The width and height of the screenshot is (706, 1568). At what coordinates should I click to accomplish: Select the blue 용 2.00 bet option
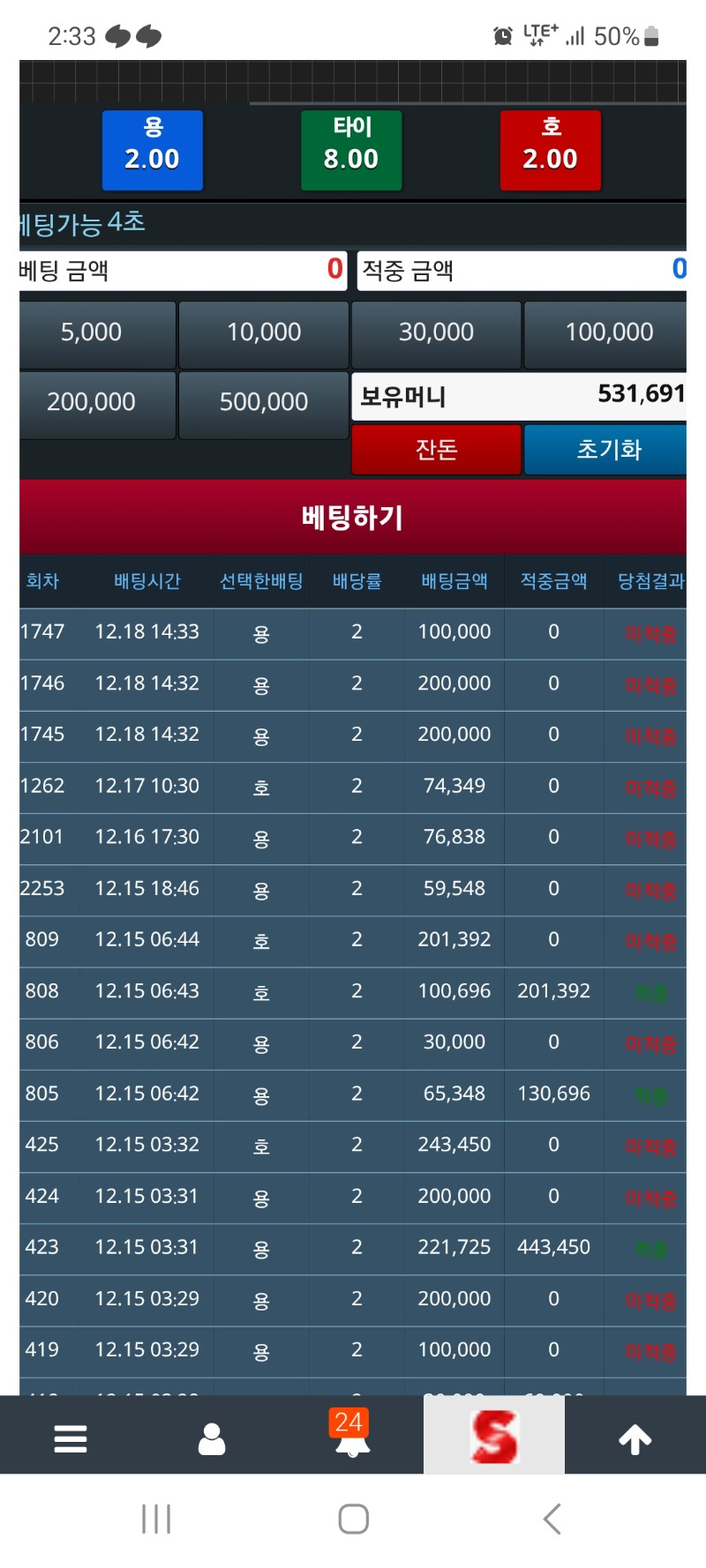[153, 150]
